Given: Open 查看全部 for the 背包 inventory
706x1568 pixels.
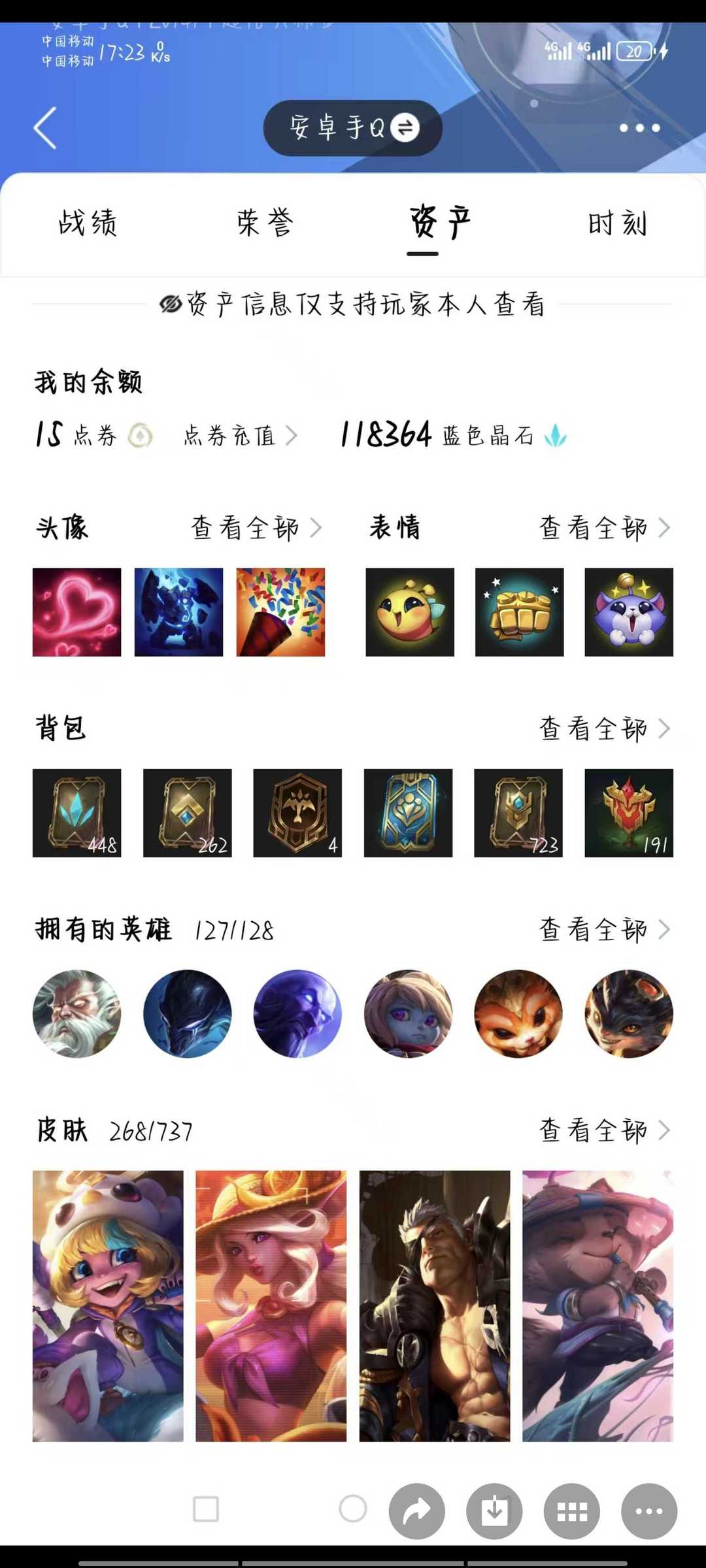Looking at the screenshot, I should tap(605, 728).
